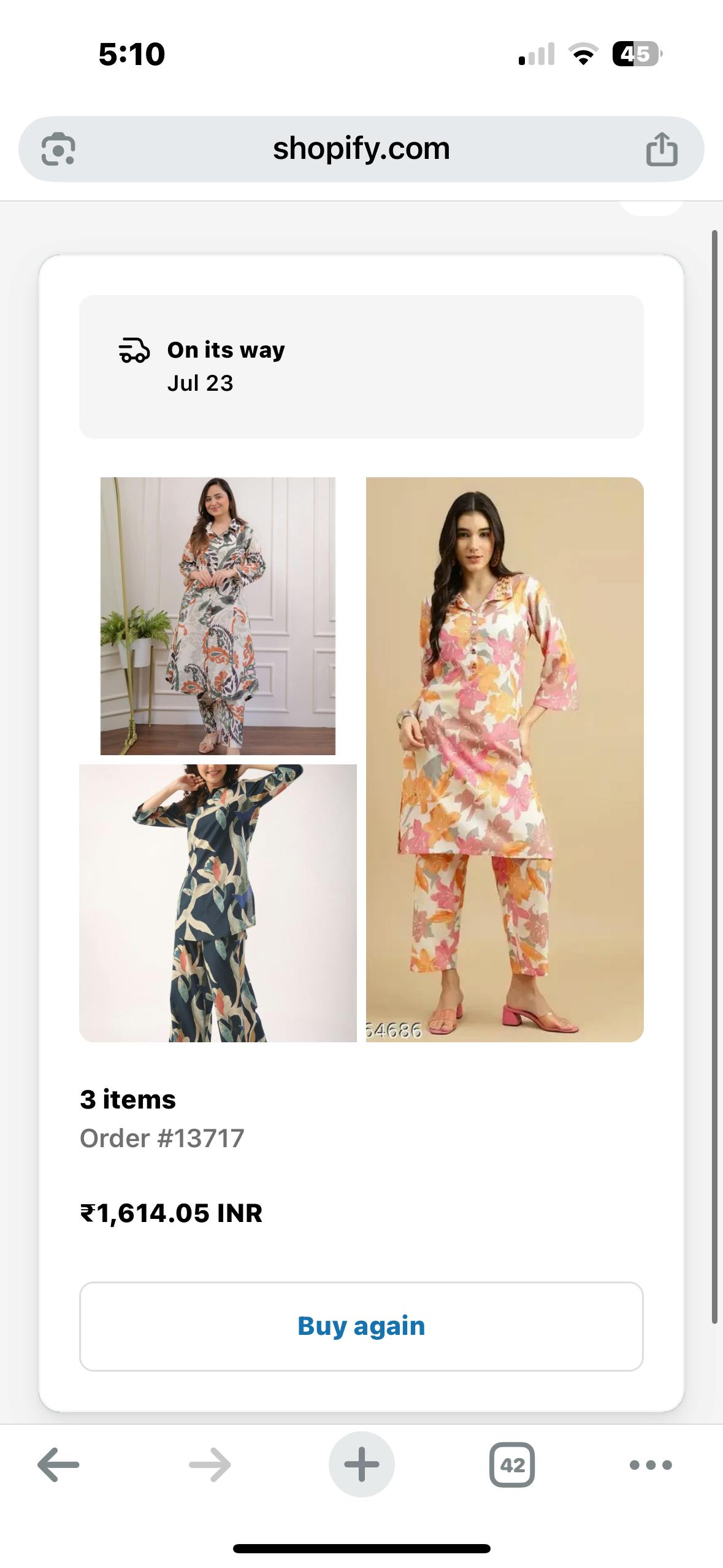Open the white paisley print kurta set image
The height and width of the screenshot is (1568, 723).
click(218, 616)
